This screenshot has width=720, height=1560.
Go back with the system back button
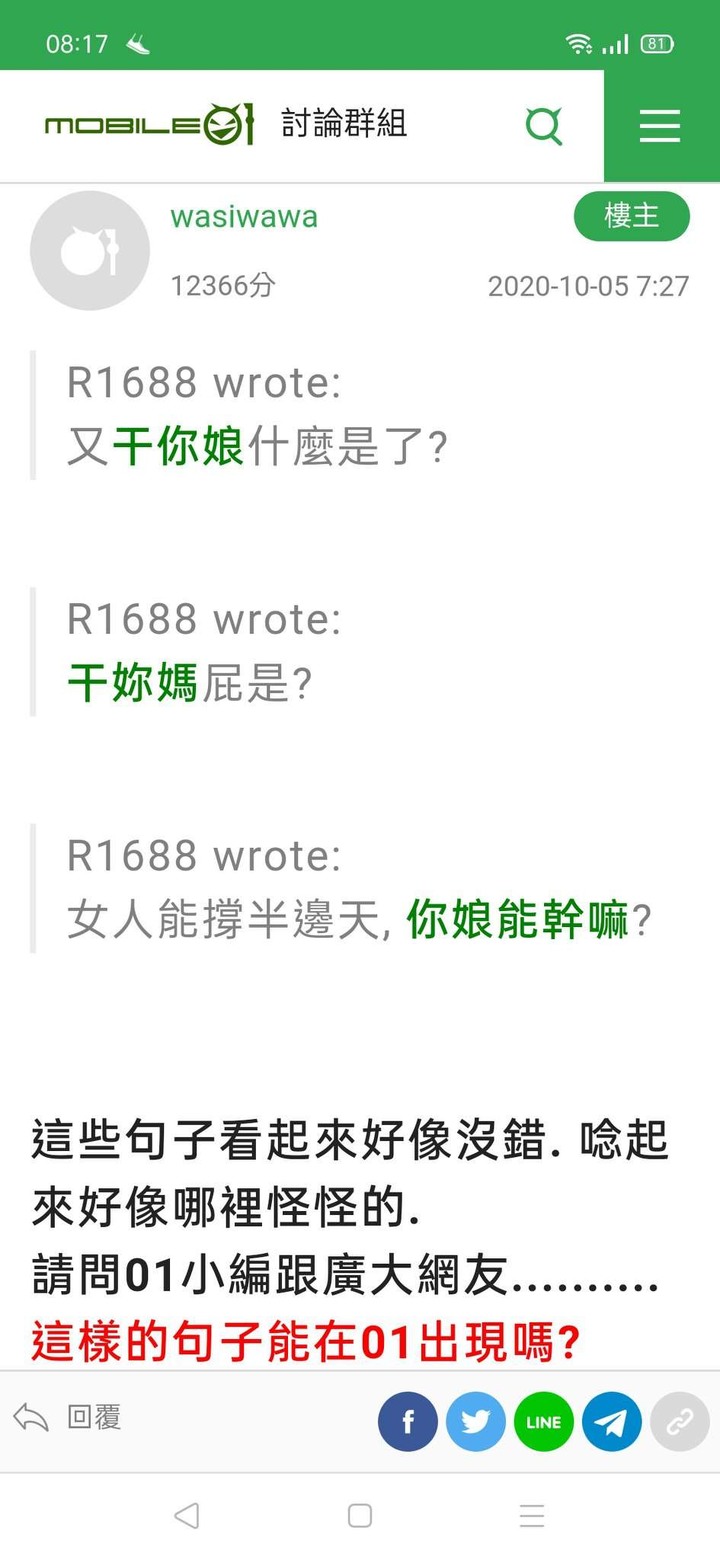(187, 1516)
